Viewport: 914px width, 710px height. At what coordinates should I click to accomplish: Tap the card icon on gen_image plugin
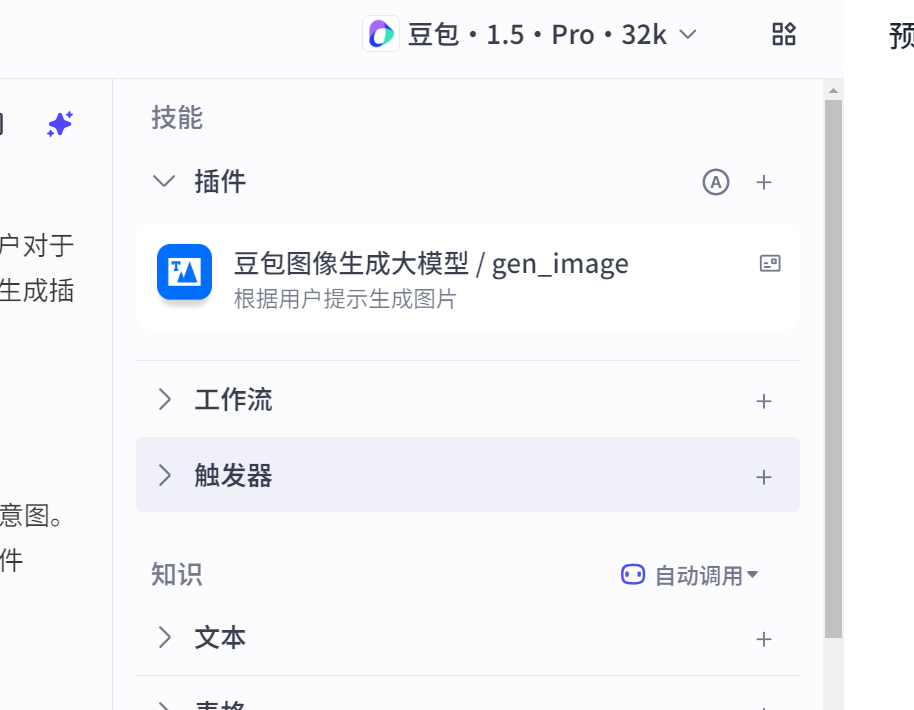click(x=770, y=263)
